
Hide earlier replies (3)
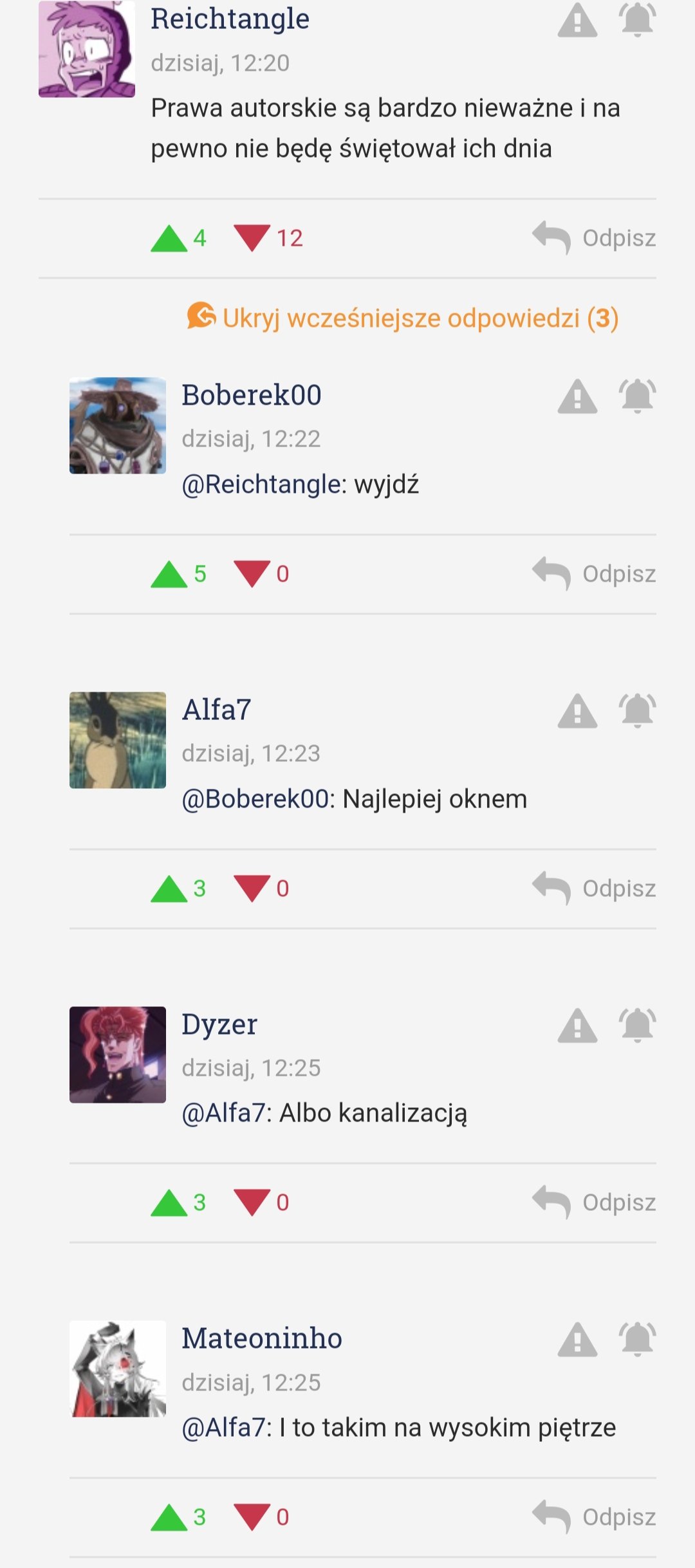point(403,318)
